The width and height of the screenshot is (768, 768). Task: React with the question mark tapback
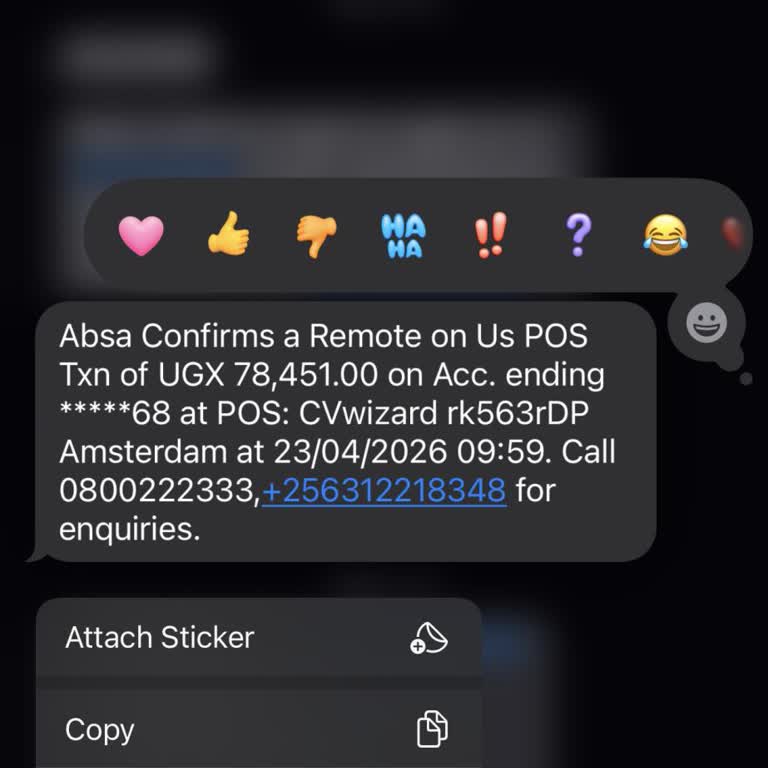[x=578, y=236]
